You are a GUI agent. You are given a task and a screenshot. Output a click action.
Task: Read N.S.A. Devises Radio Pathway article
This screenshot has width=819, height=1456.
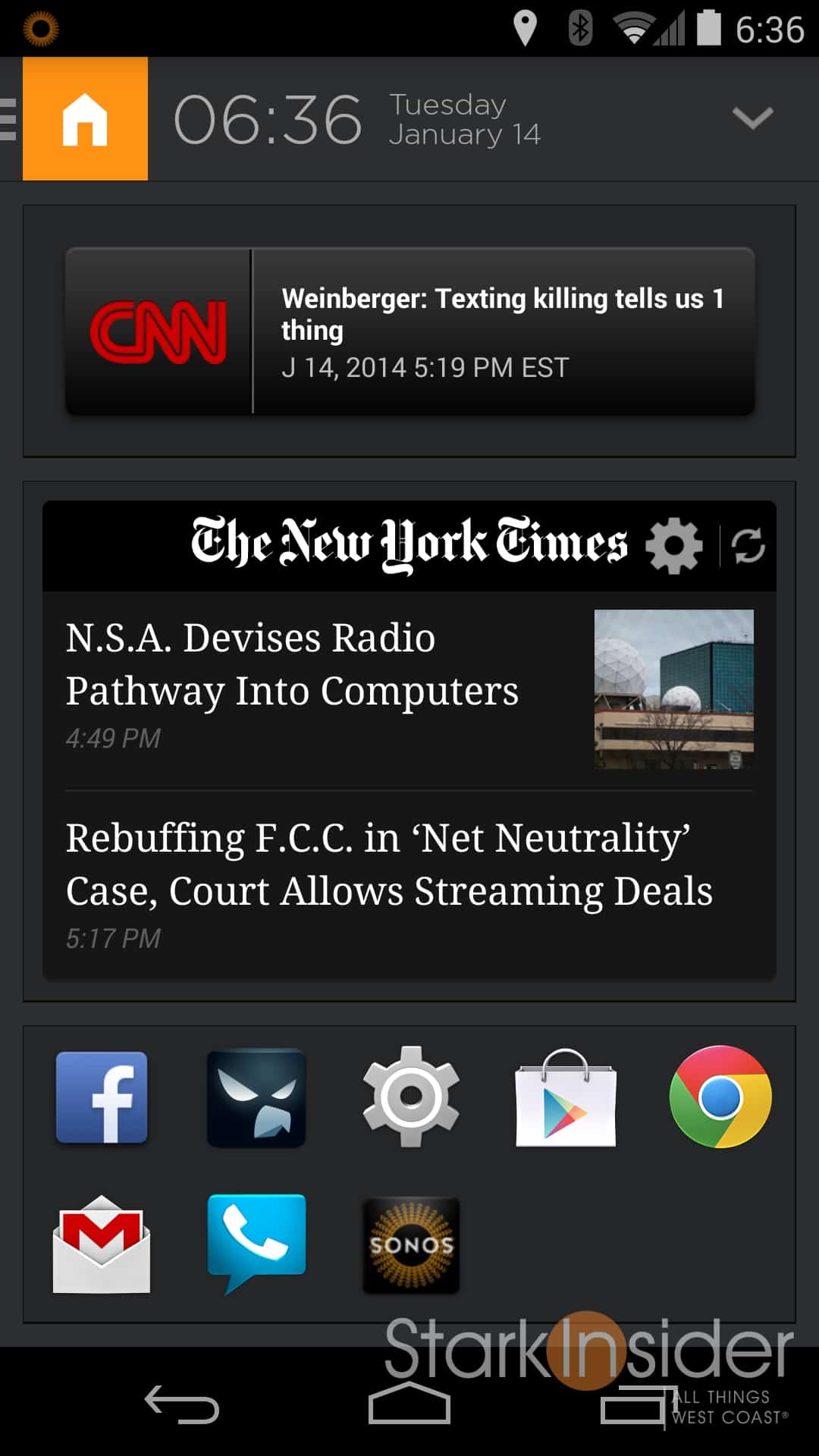tap(292, 664)
